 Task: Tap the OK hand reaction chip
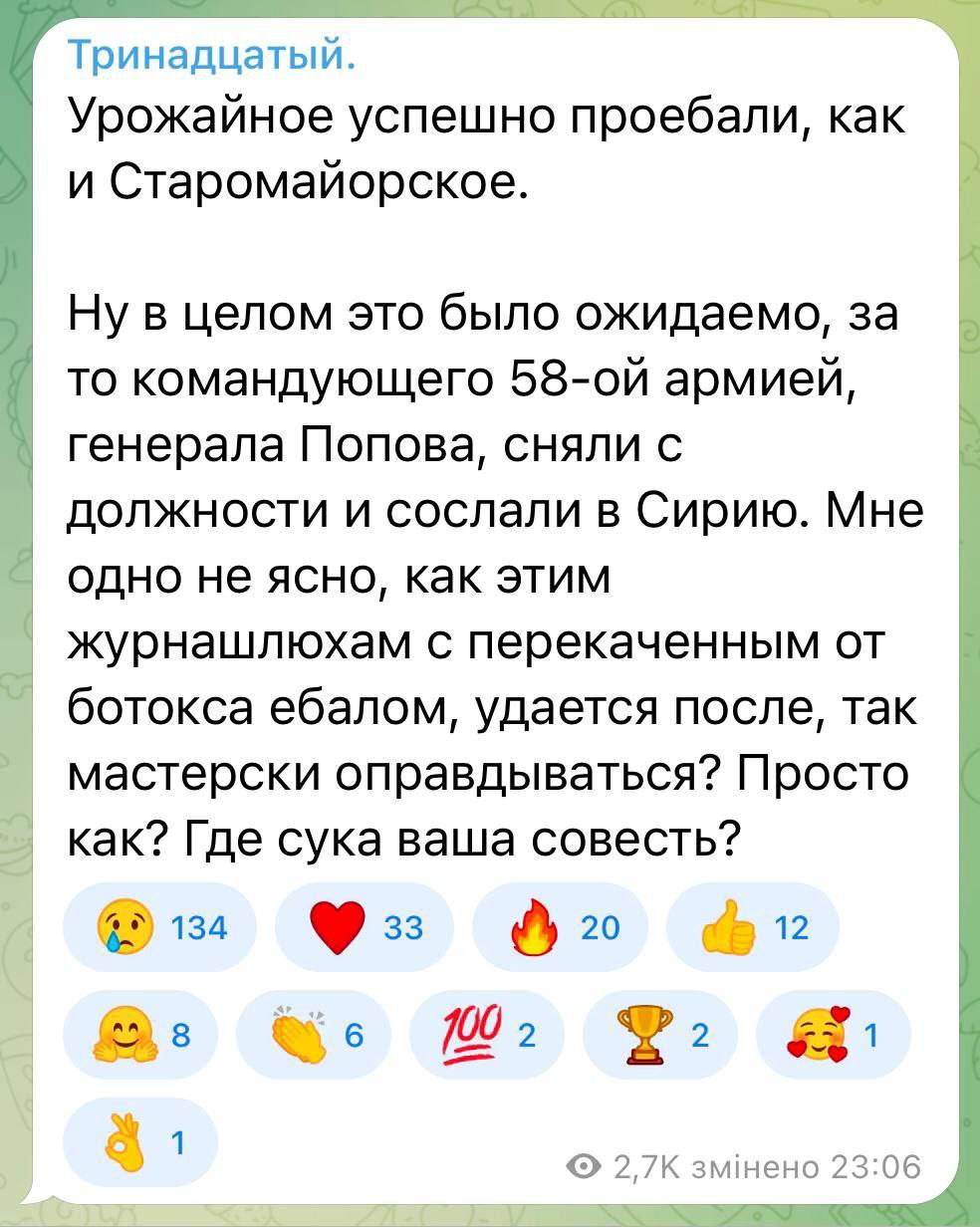tap(139, 1143)
